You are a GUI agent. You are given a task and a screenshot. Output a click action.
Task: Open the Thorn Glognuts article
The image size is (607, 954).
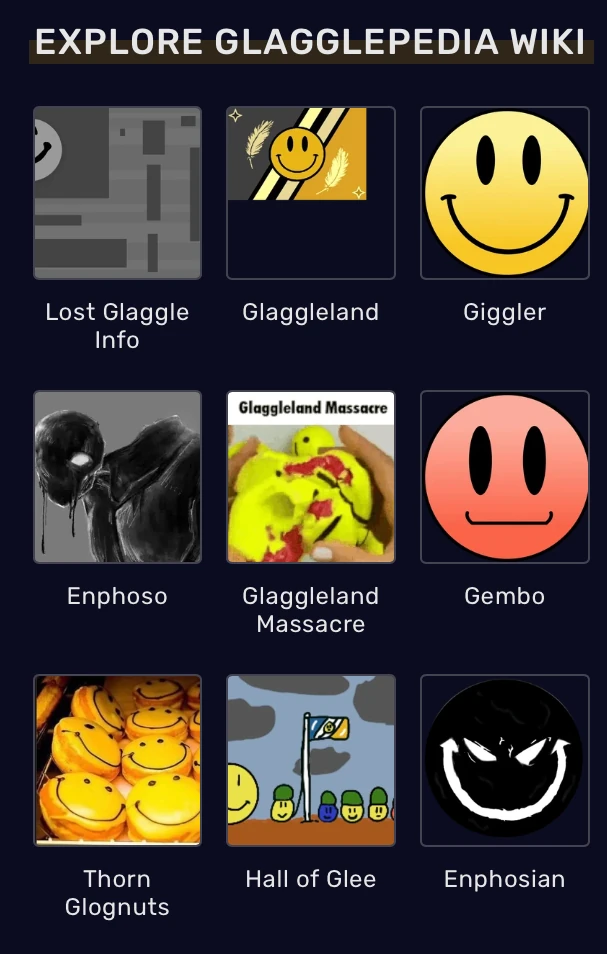pyautogui.click(x=117, y=760)
